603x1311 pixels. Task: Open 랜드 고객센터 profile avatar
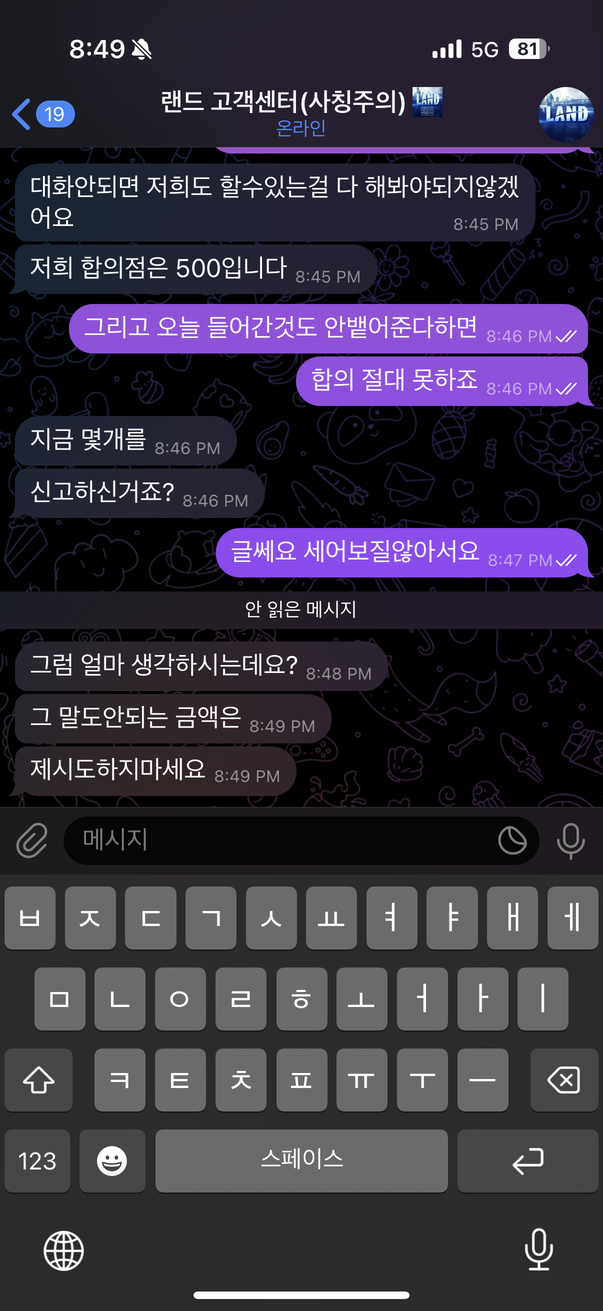(x=565, y=112)
